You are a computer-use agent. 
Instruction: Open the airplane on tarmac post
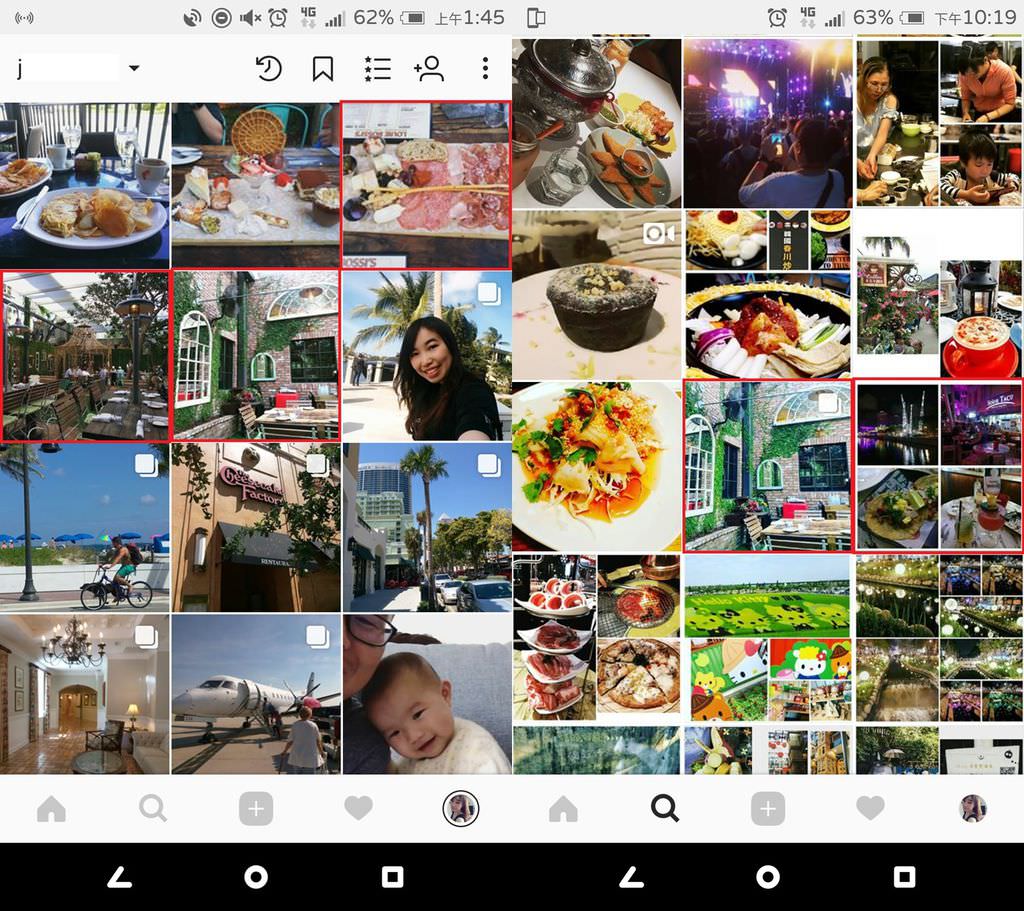click(255, 693)
